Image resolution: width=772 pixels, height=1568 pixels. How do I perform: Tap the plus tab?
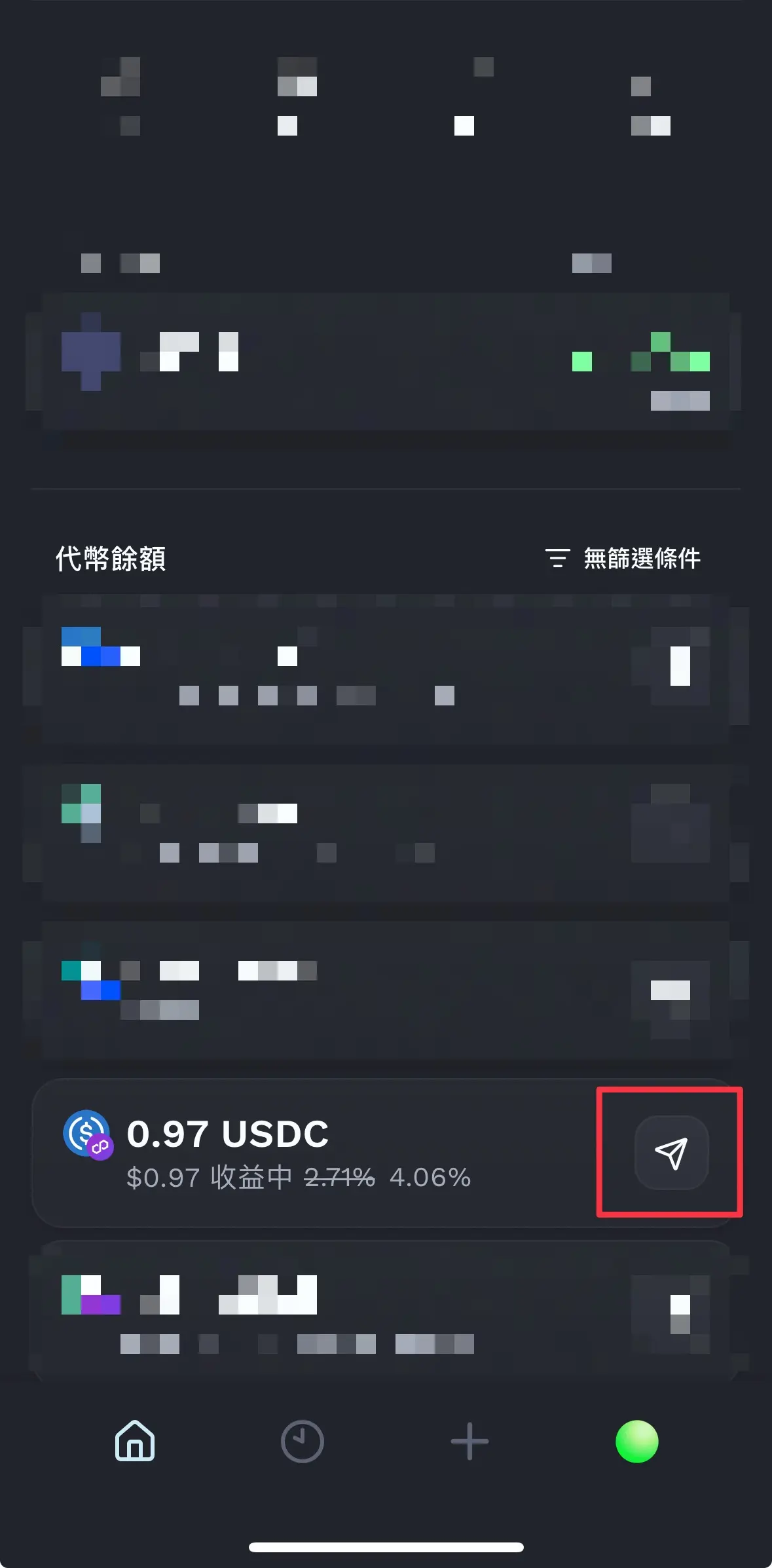pos(469,1441)
